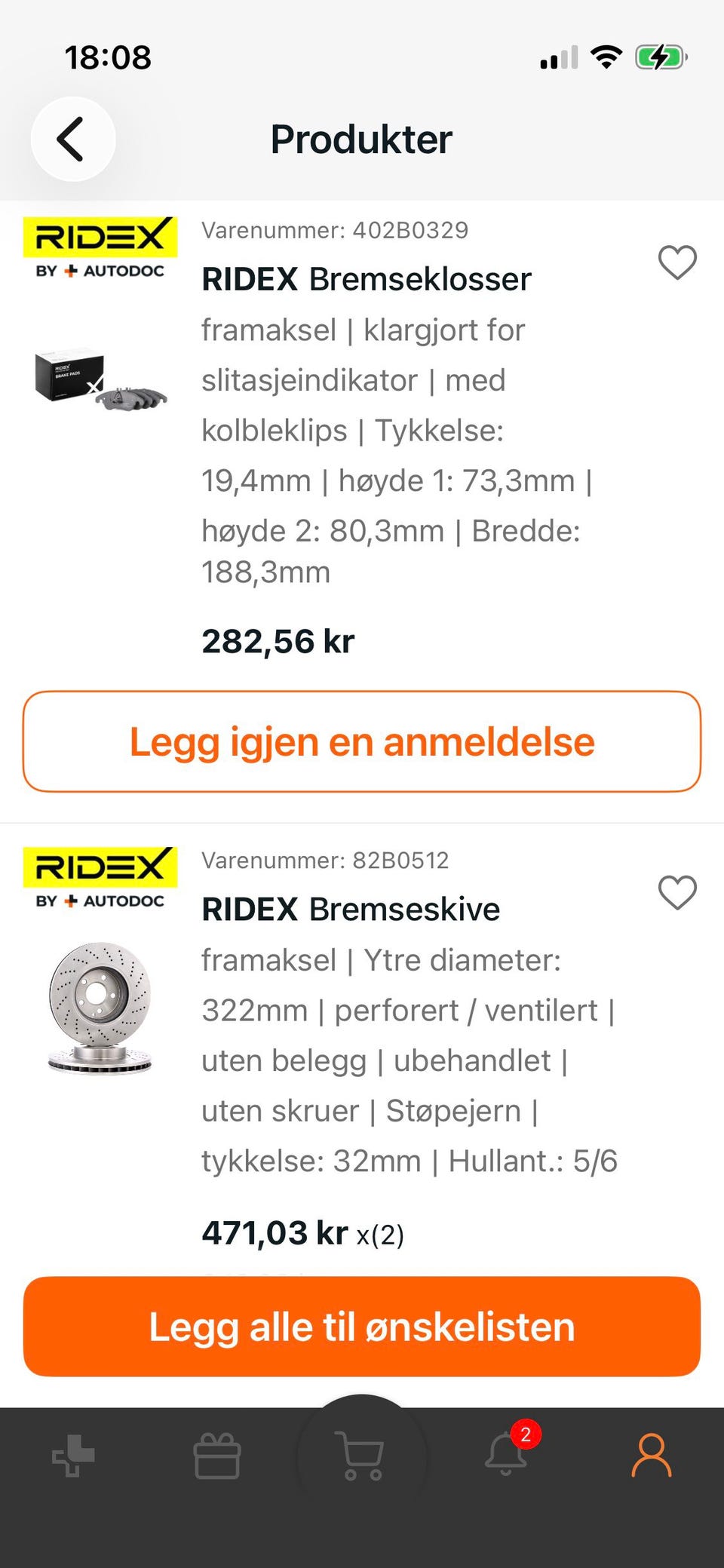The image size is (724, 1568).
Task: Tap the battery indicator in the status bar
Action: click(661, 55)
